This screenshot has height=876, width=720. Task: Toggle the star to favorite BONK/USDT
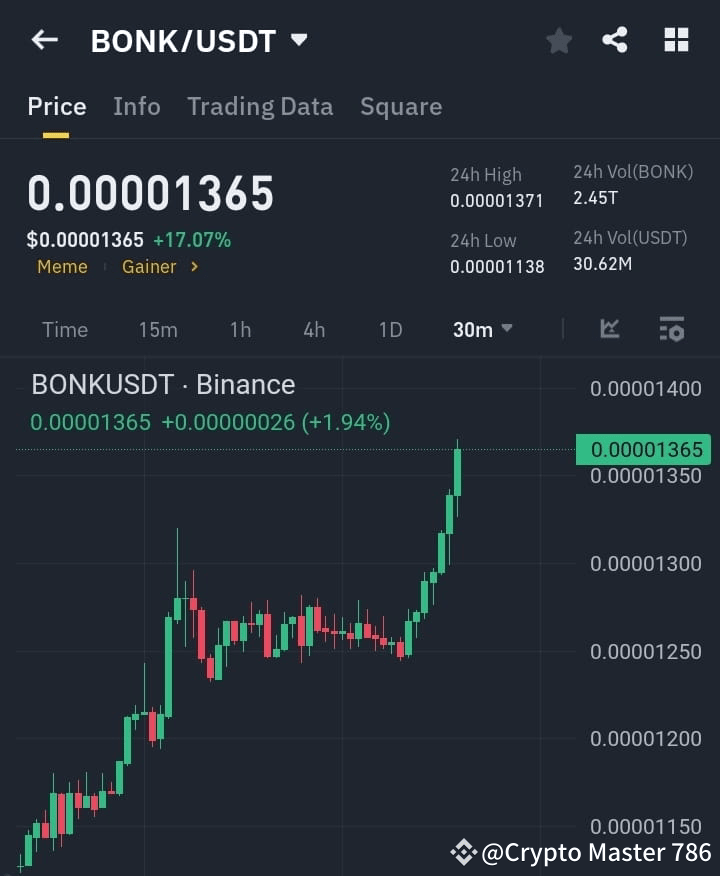(558, 40)
